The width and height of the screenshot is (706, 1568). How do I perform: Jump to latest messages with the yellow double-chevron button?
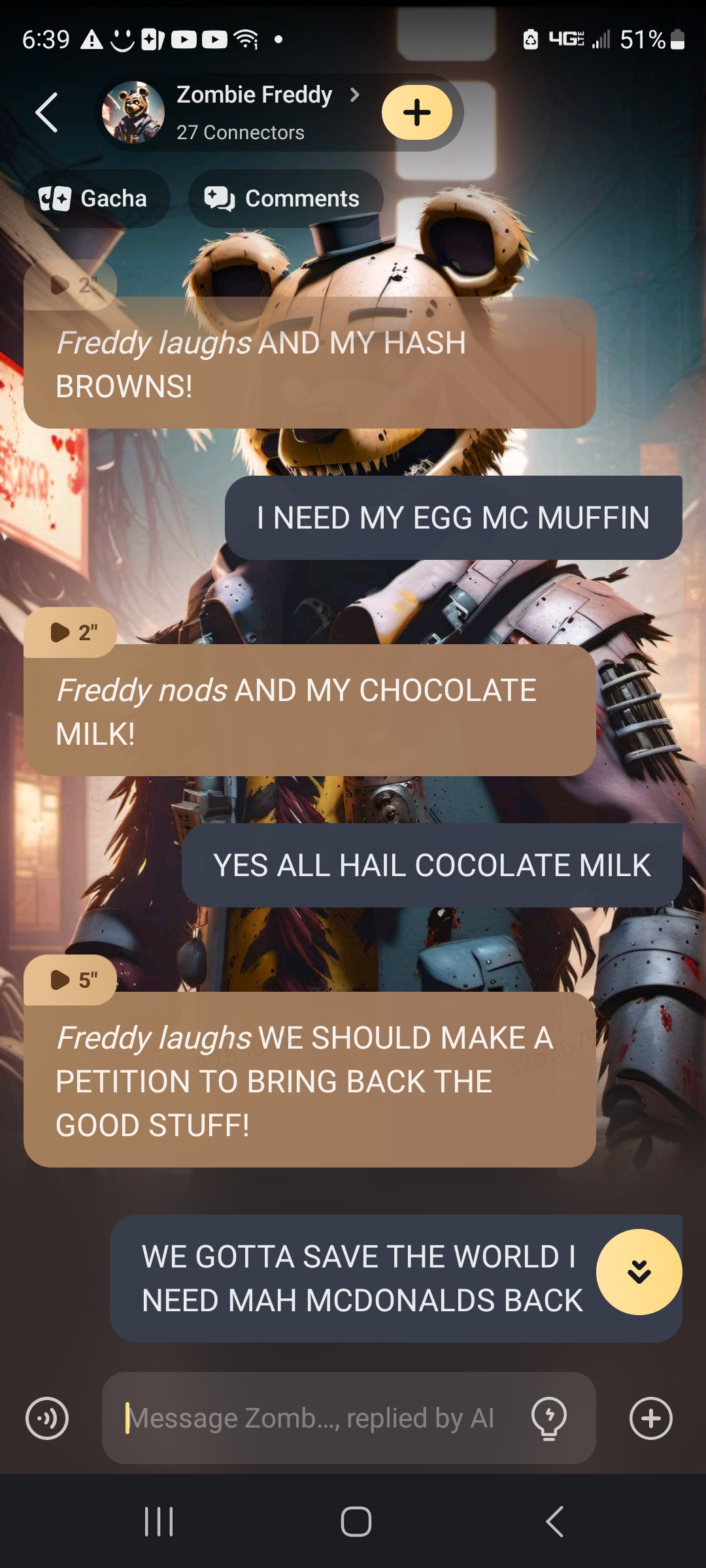pyautogui.click(x=639, y=1272)
